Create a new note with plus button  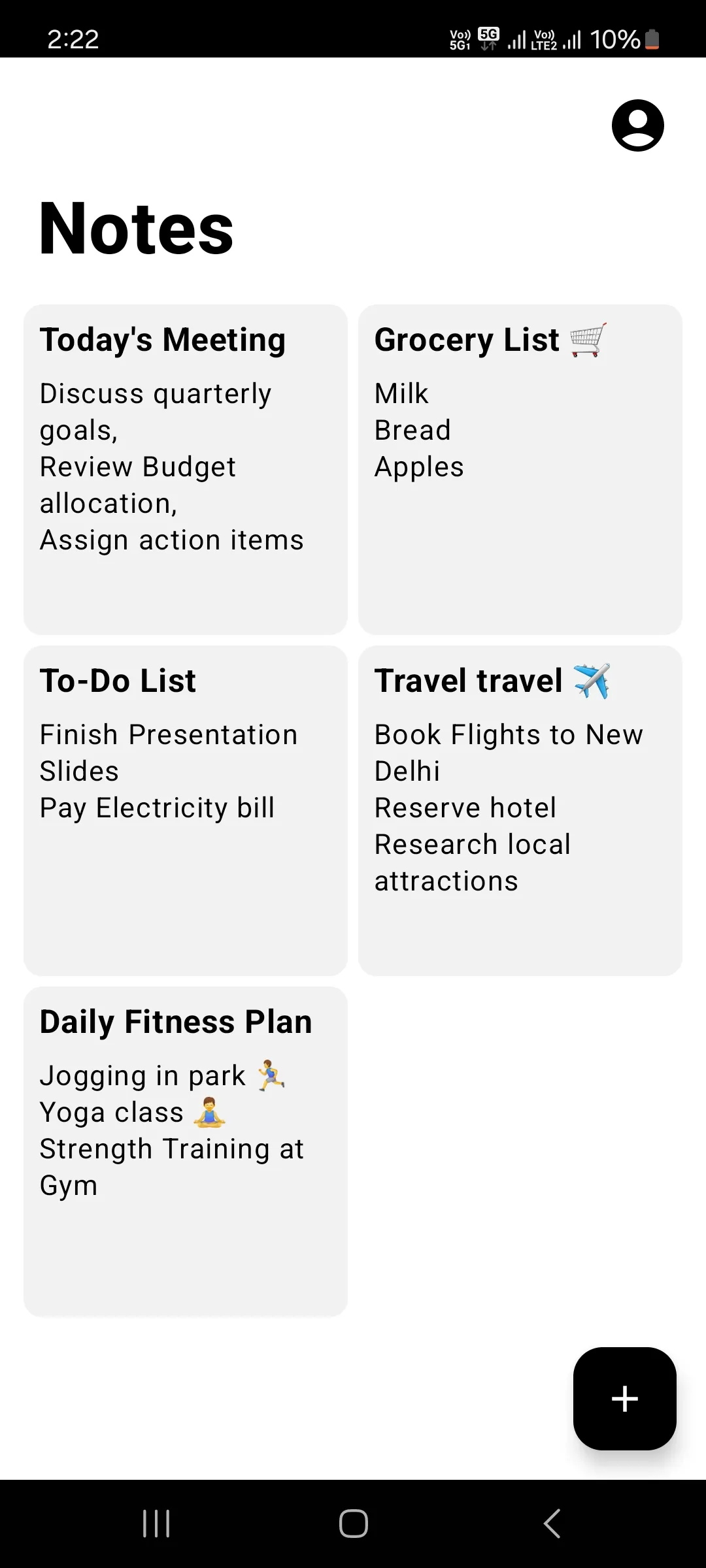coord(624,1399)
